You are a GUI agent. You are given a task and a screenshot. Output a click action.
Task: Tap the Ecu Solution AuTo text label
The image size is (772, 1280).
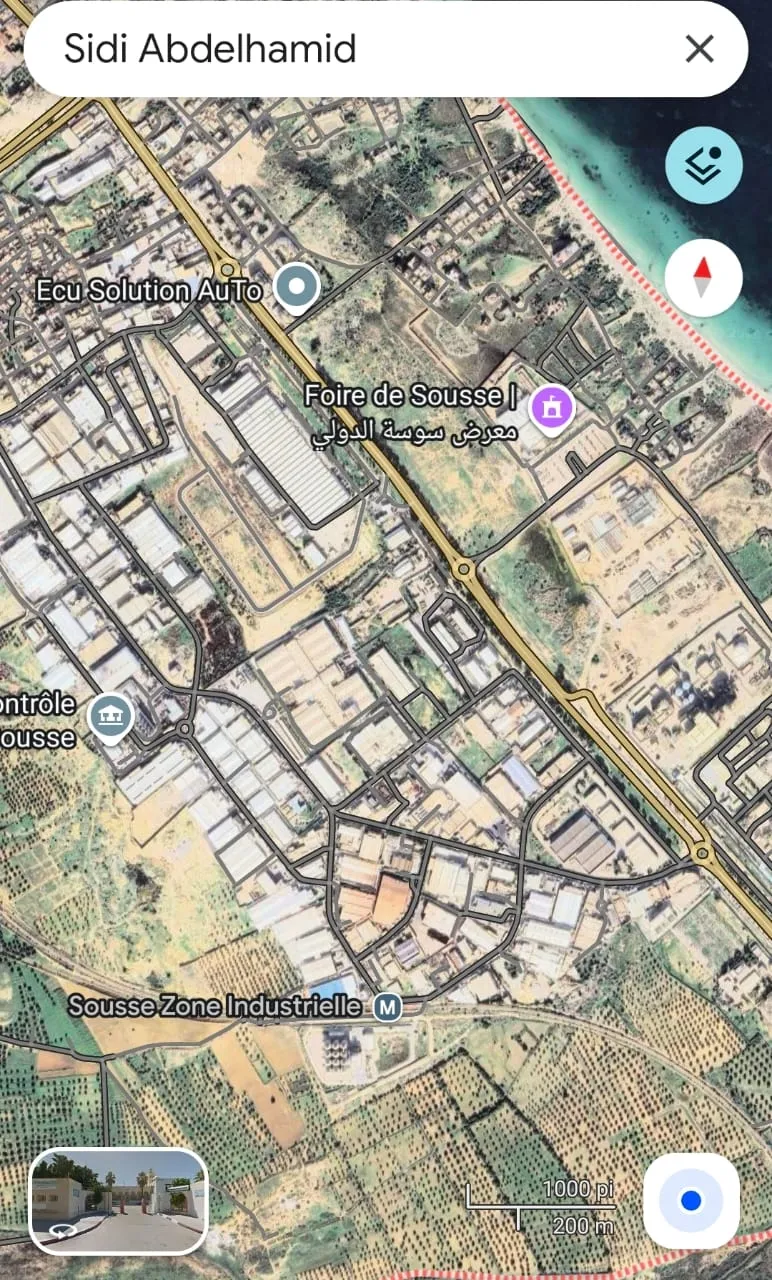148,291
